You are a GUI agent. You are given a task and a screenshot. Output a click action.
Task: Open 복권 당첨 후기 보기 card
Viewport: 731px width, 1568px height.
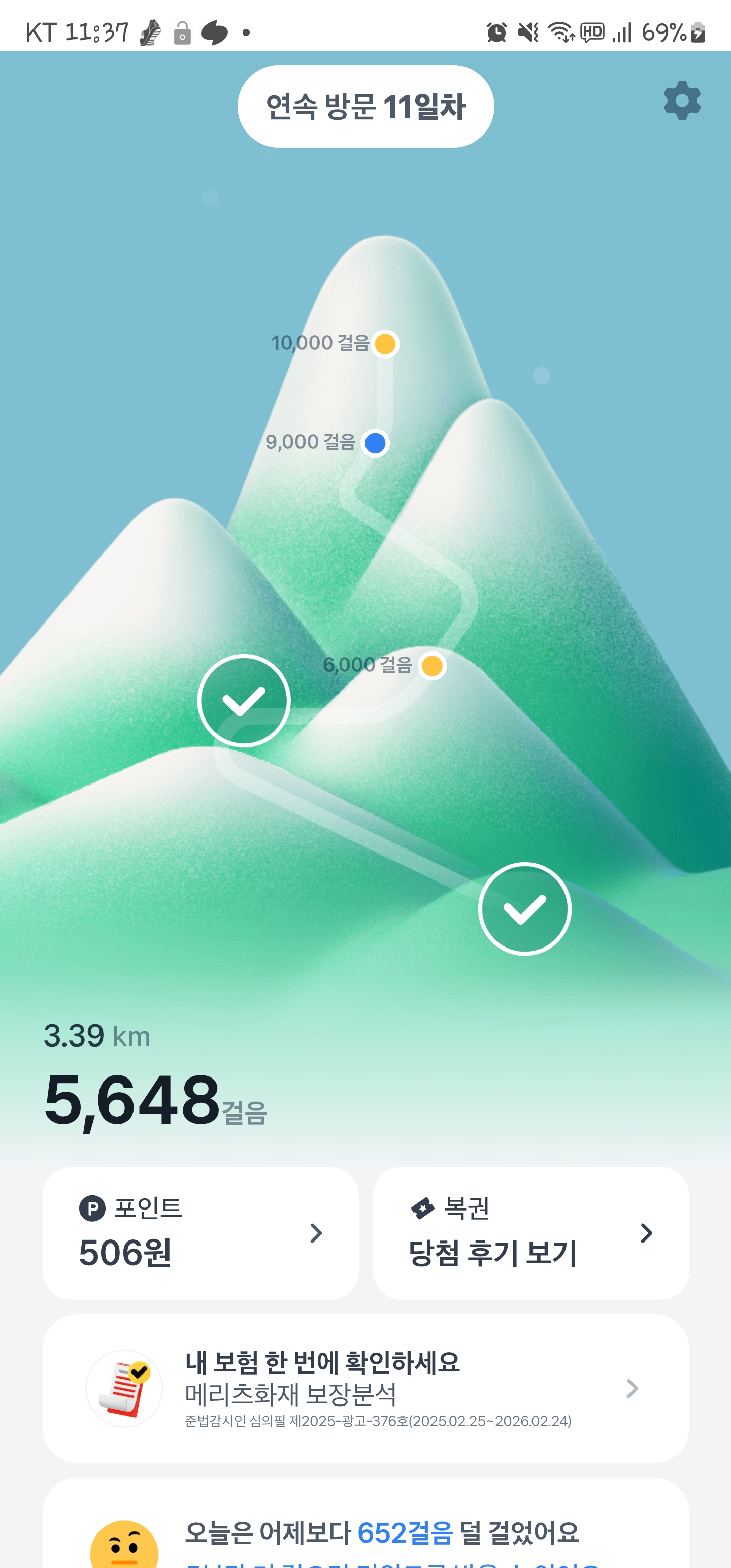coord(531,1233)
